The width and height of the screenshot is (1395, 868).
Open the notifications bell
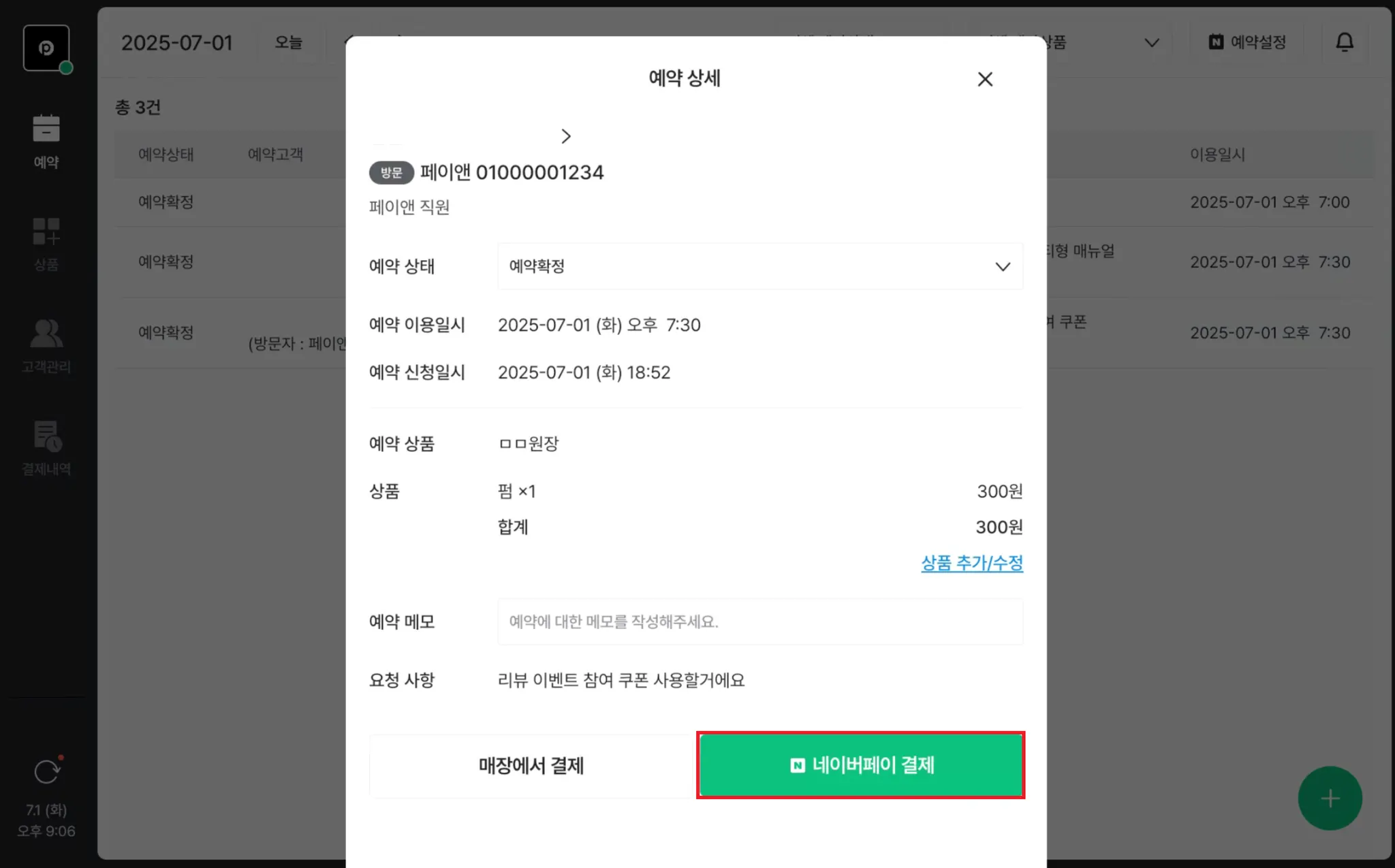coord(1345,42)
